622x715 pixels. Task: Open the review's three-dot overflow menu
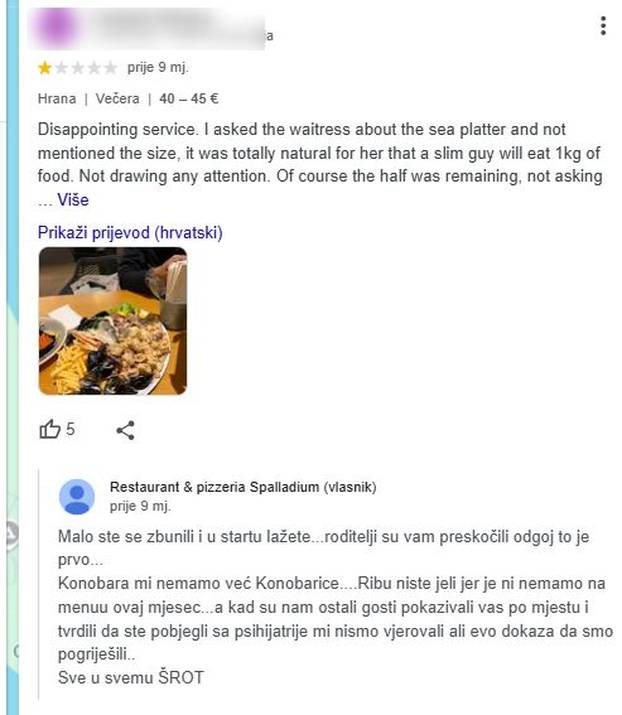(x=603, y=26)
